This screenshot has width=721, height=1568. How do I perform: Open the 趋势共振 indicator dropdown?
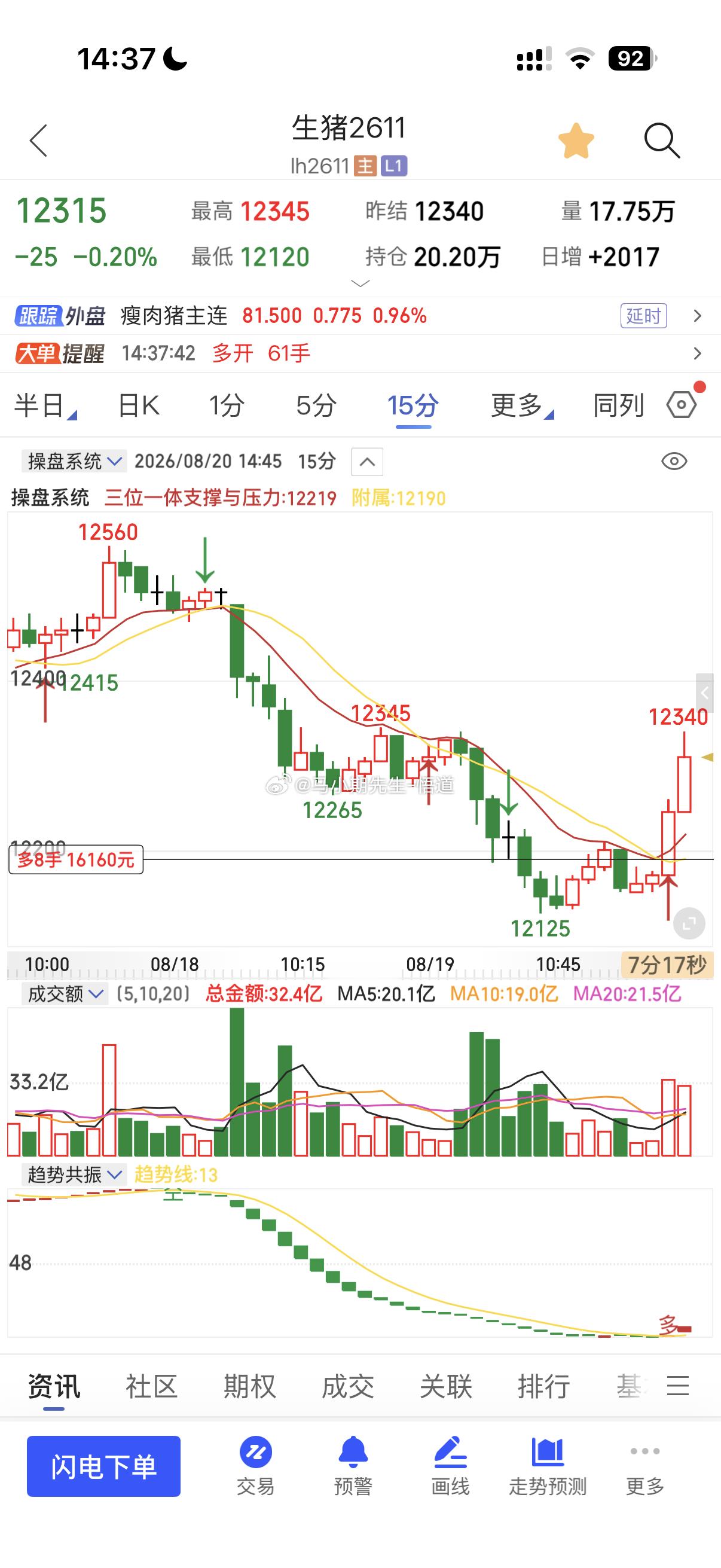click(x=74, y=1174)
